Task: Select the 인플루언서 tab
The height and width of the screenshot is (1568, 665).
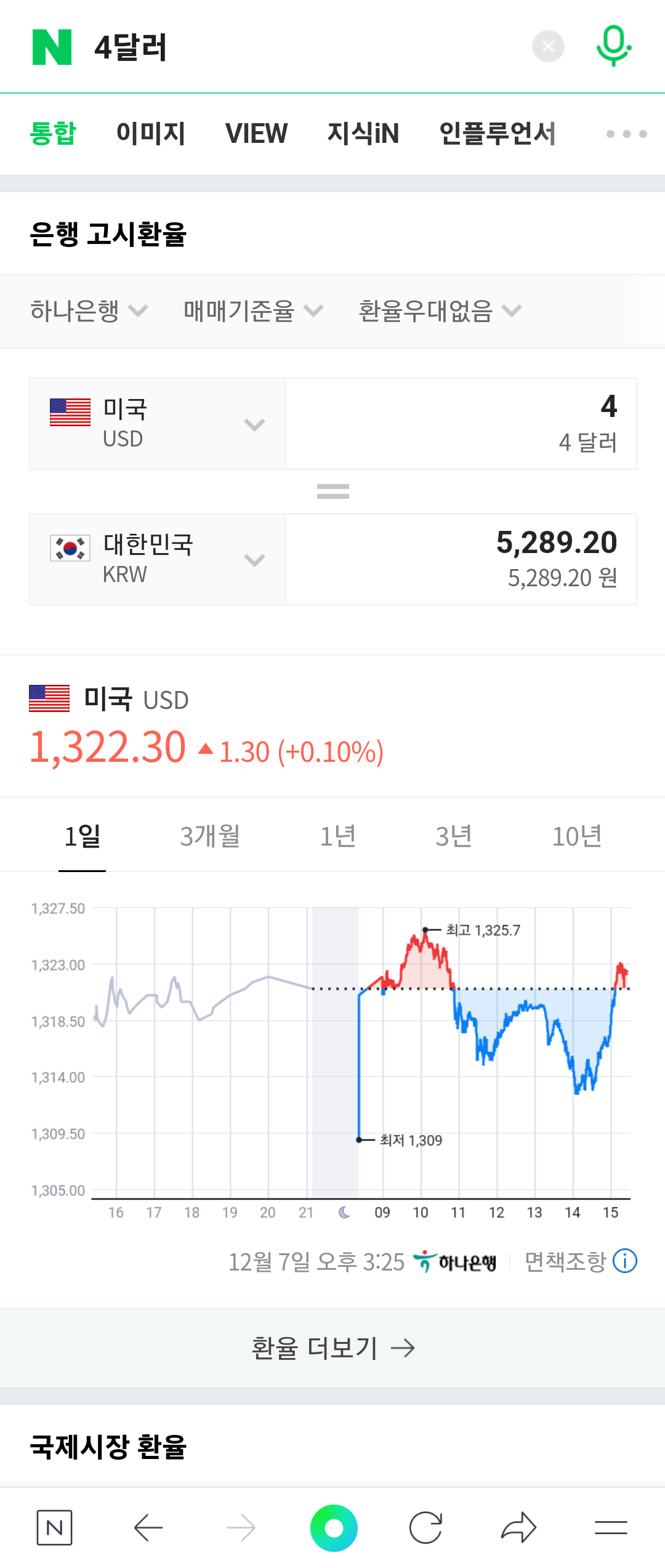Action: point(497,134)
